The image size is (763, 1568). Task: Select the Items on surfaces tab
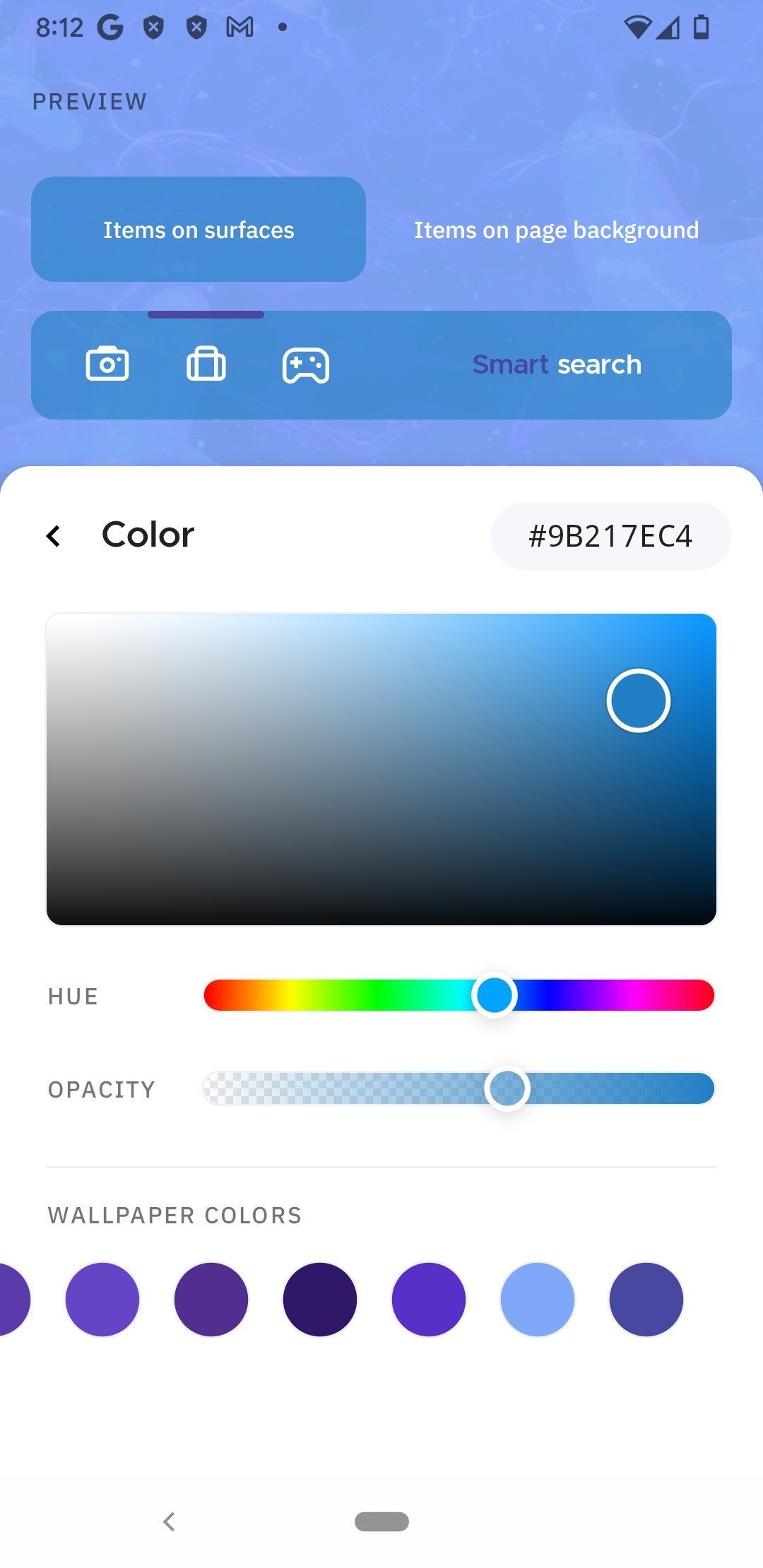199,230
